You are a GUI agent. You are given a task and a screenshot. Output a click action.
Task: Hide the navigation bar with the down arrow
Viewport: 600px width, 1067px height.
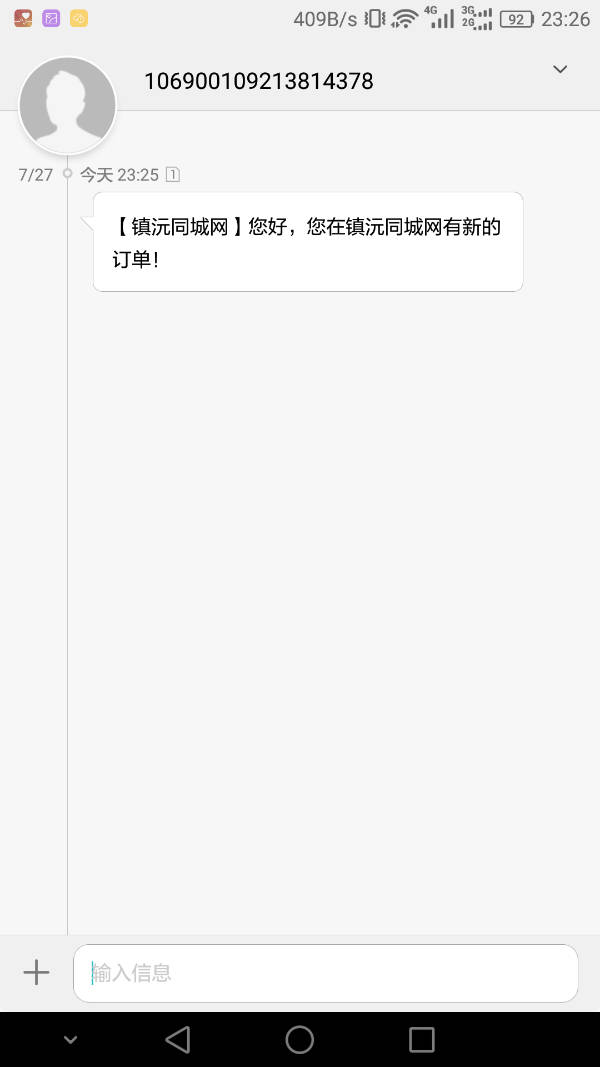pyautogui.click(x=70, y=1039)
